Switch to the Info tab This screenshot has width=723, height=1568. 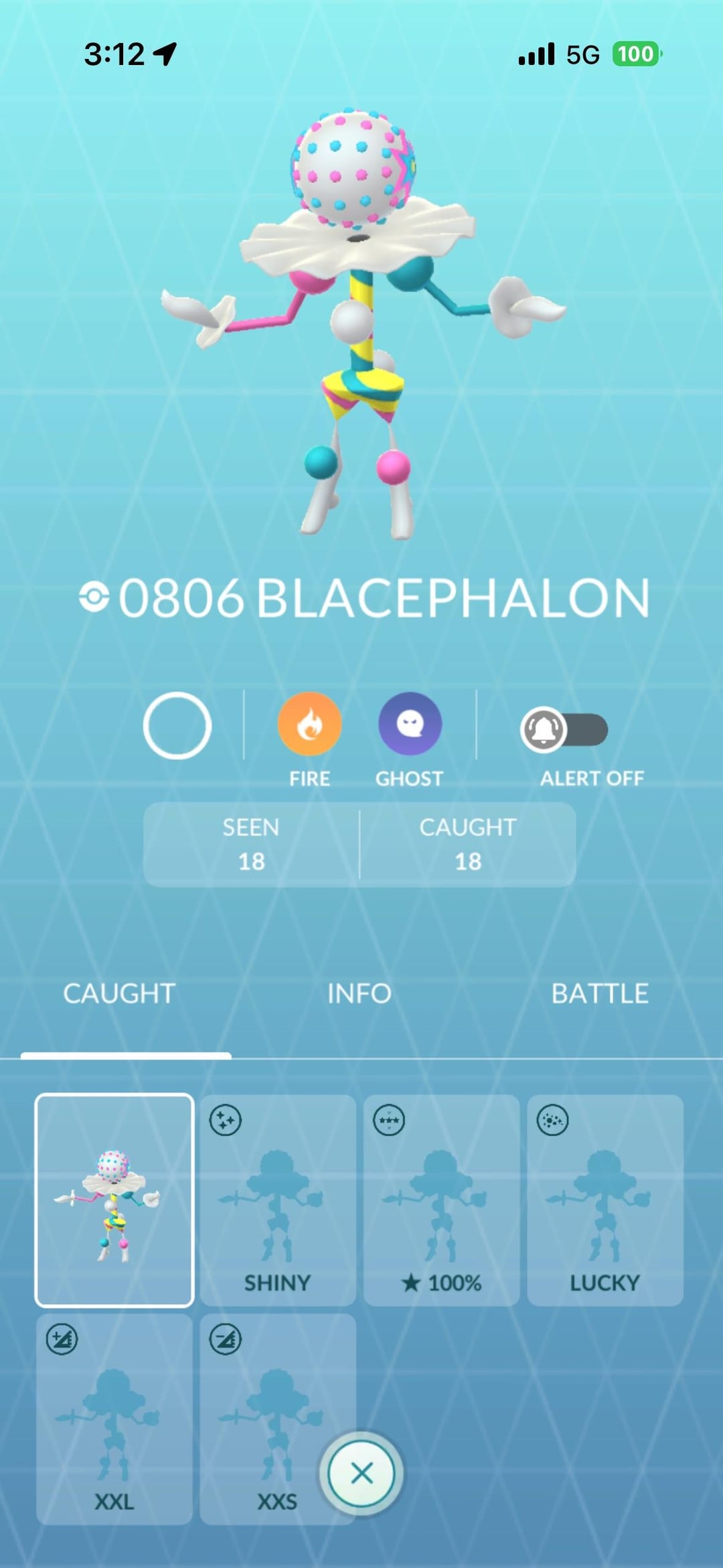point(359,993)
